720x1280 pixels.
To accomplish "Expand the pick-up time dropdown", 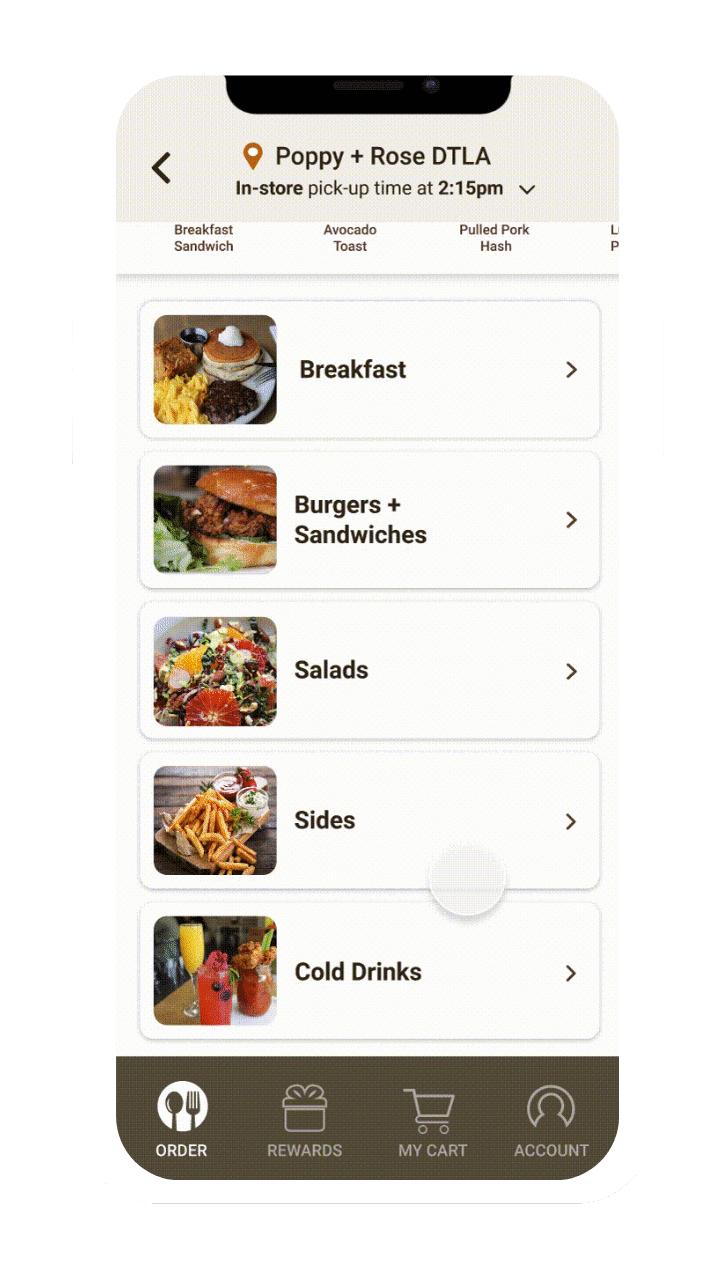I will tap(528, 189).
